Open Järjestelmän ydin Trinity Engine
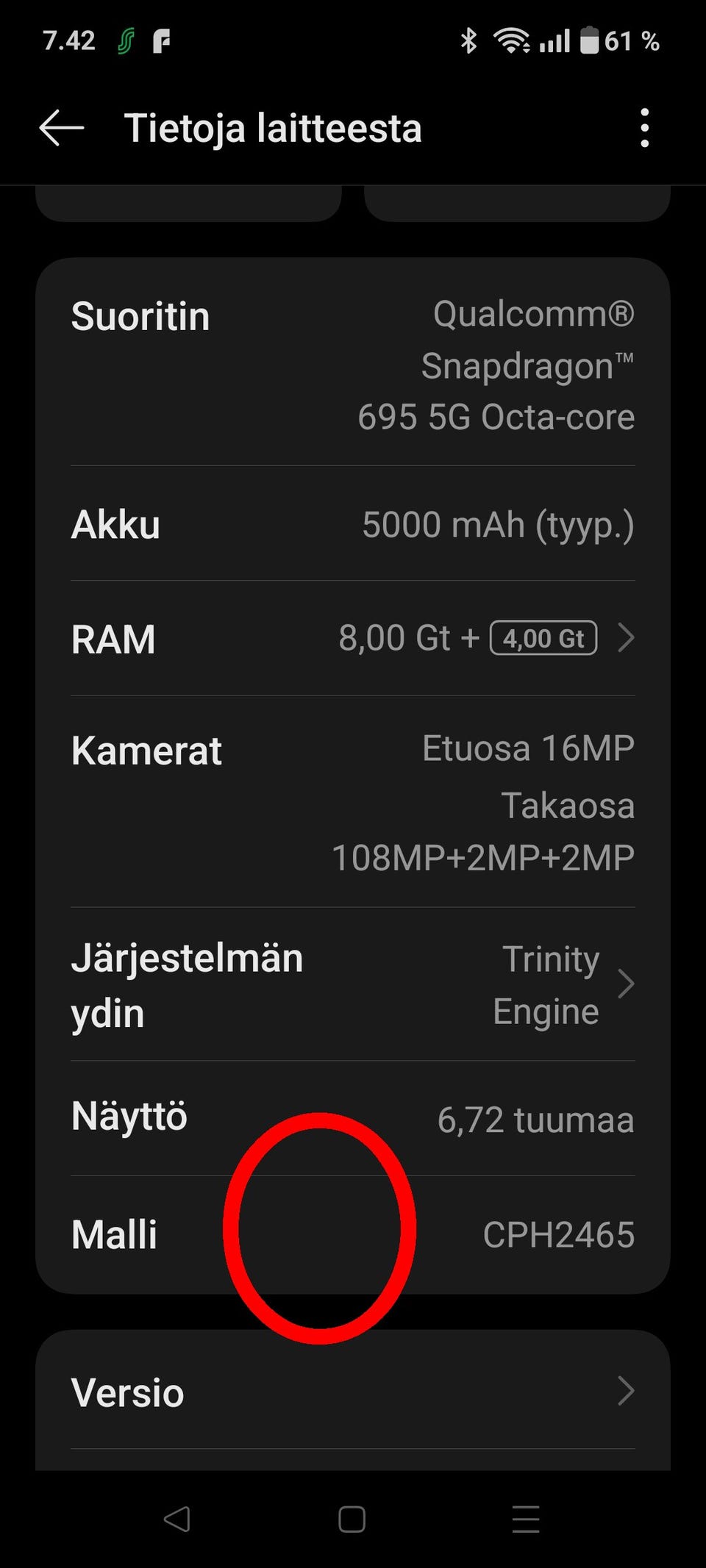 click(352, 984)
